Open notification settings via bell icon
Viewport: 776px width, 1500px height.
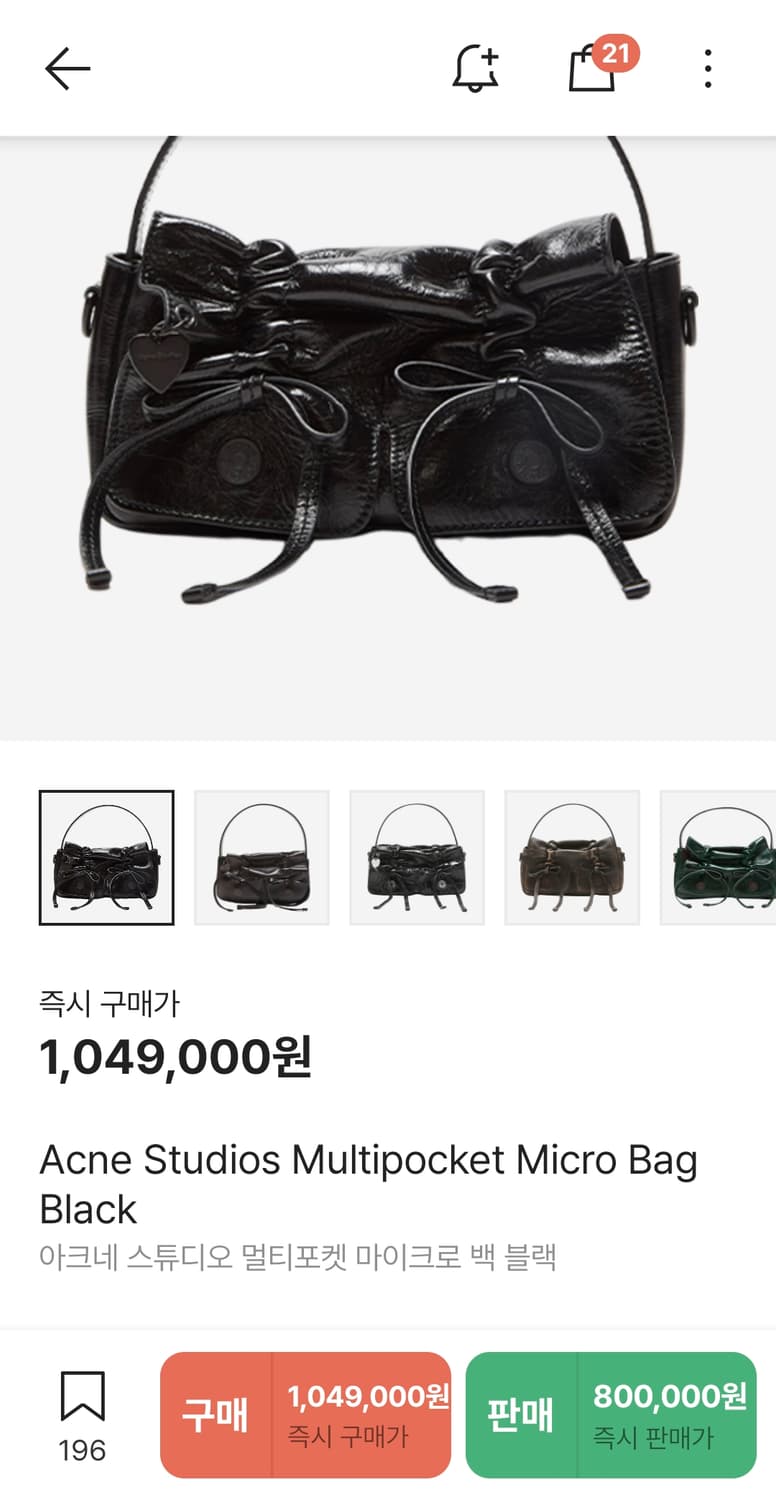tap(474, 68)
